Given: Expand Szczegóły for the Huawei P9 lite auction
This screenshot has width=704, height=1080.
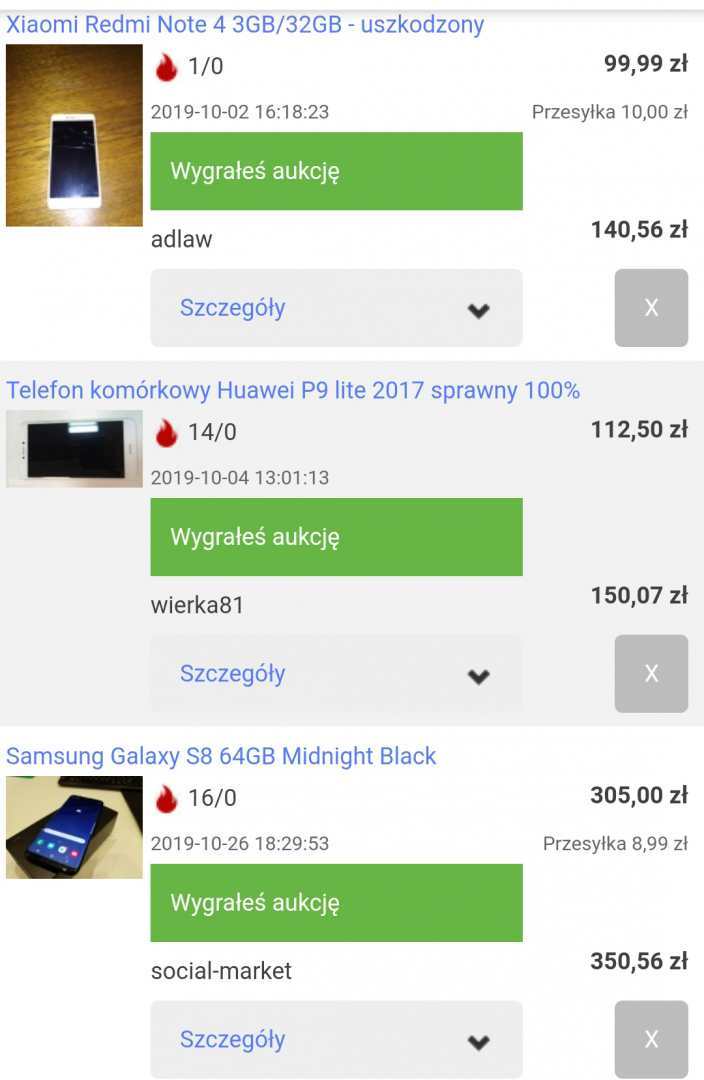Looking at the screenshot, I should point(336,674).
